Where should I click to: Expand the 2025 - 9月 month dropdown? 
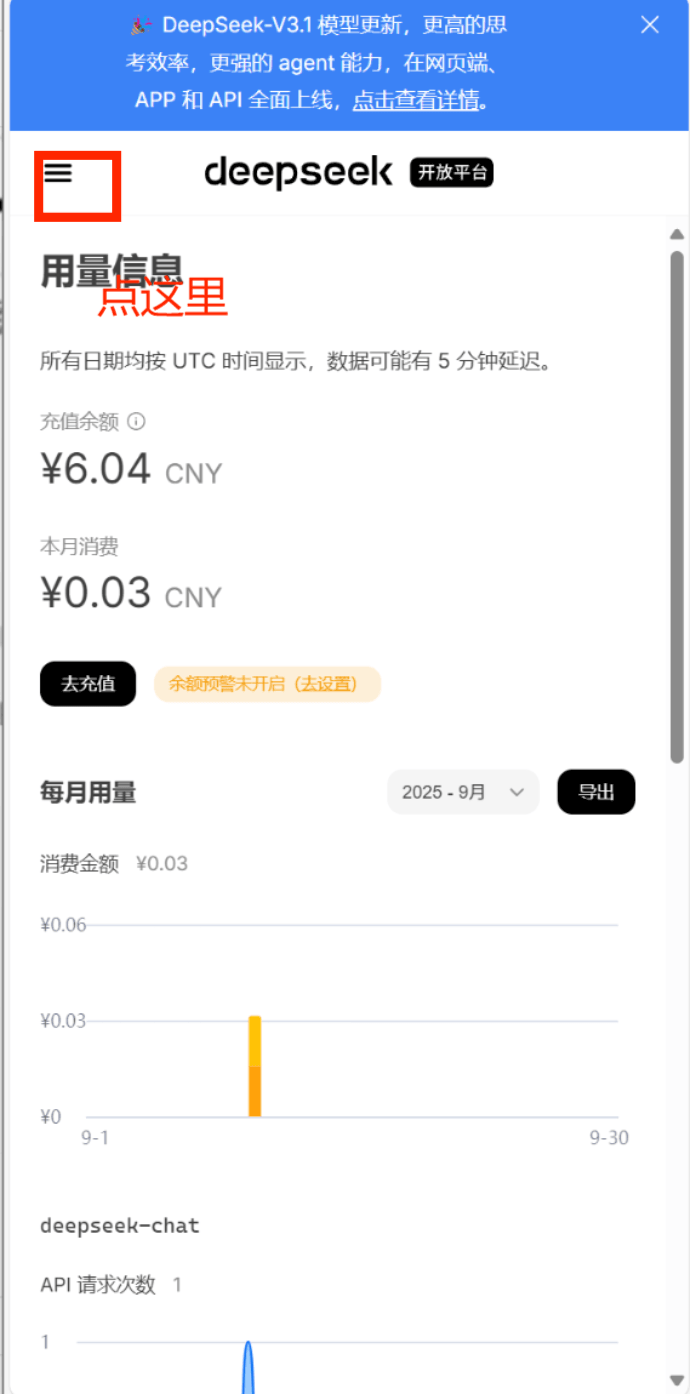(463, 792)
